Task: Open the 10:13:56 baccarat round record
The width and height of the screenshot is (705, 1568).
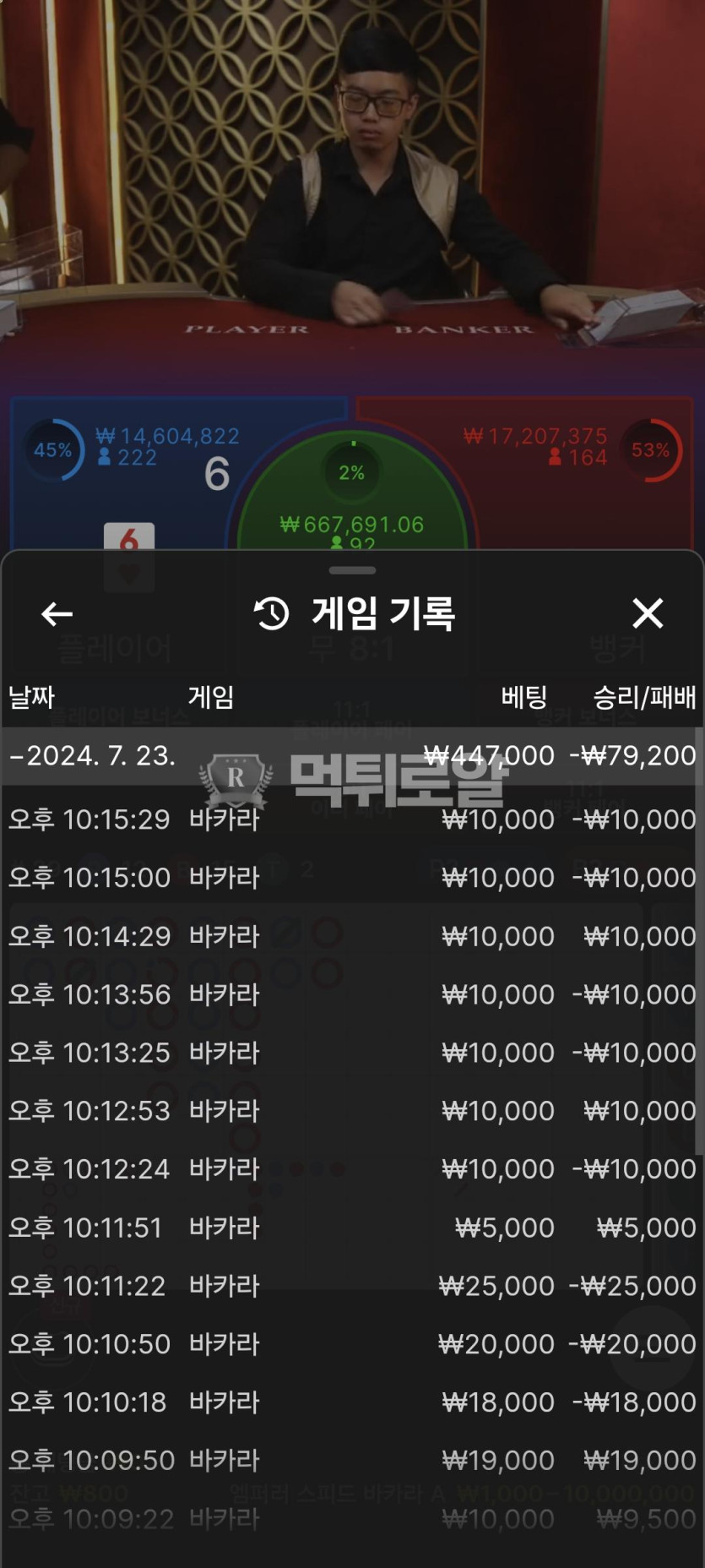Action: point(352,994)
